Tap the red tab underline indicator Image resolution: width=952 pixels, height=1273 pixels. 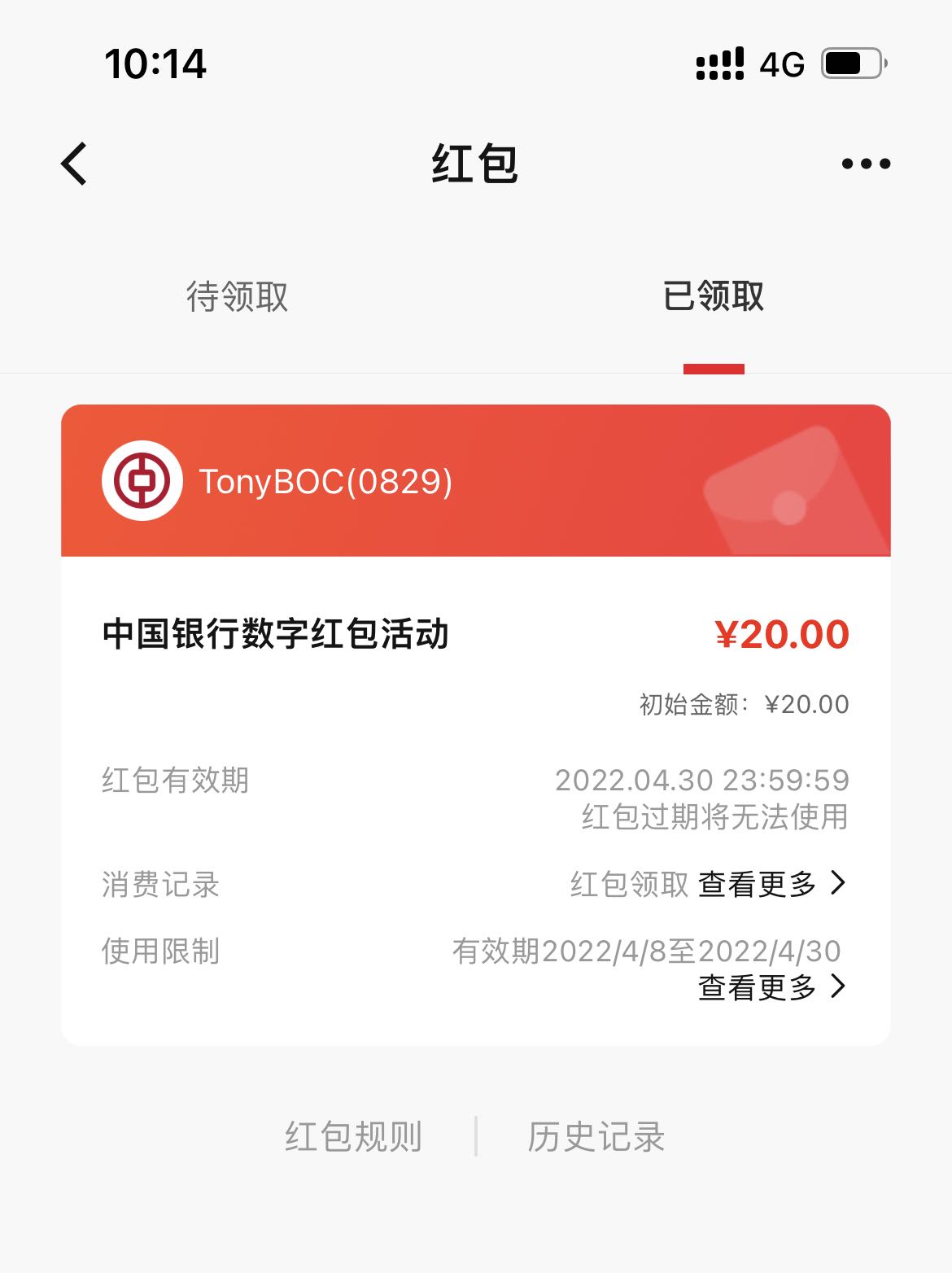click(714, 367)
